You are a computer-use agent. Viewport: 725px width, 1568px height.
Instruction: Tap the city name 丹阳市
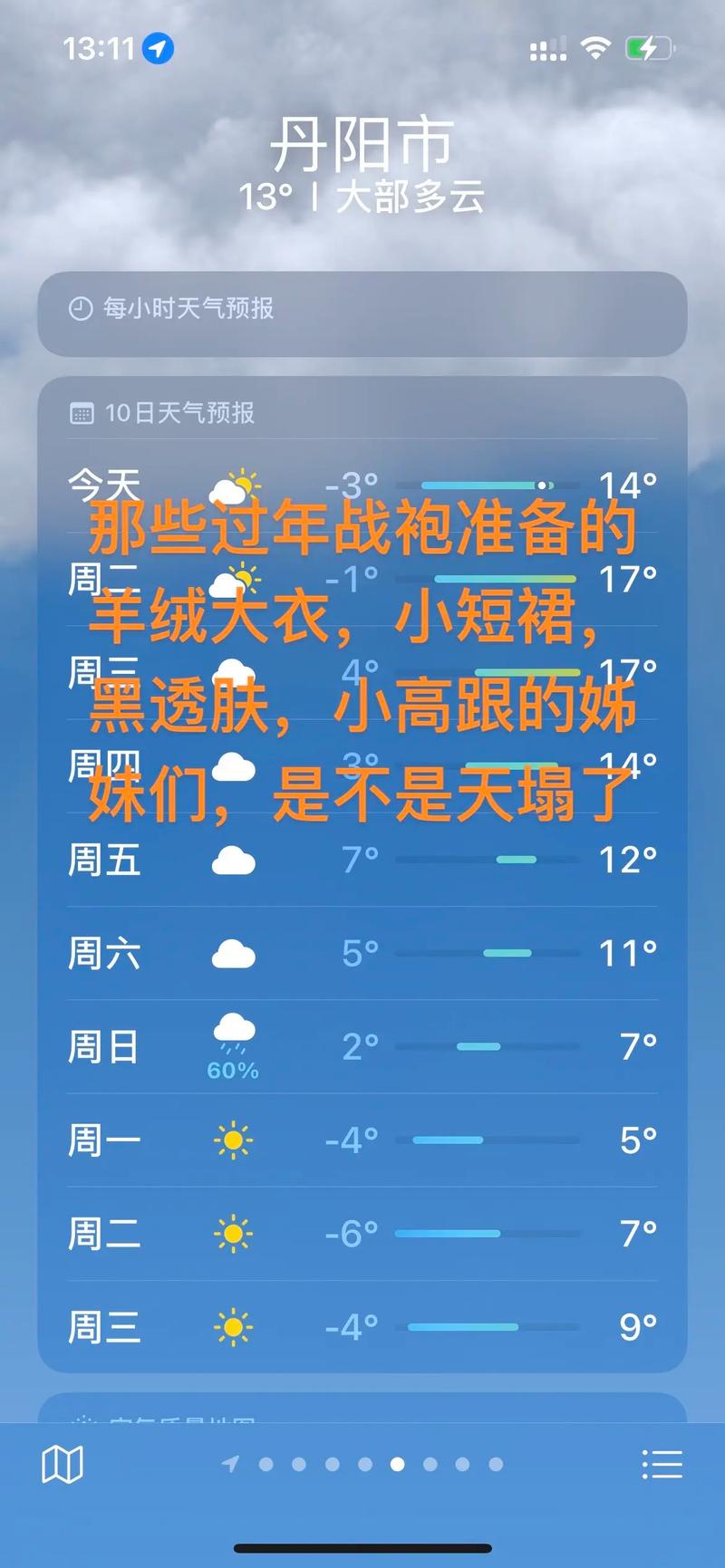pos(362,142)
